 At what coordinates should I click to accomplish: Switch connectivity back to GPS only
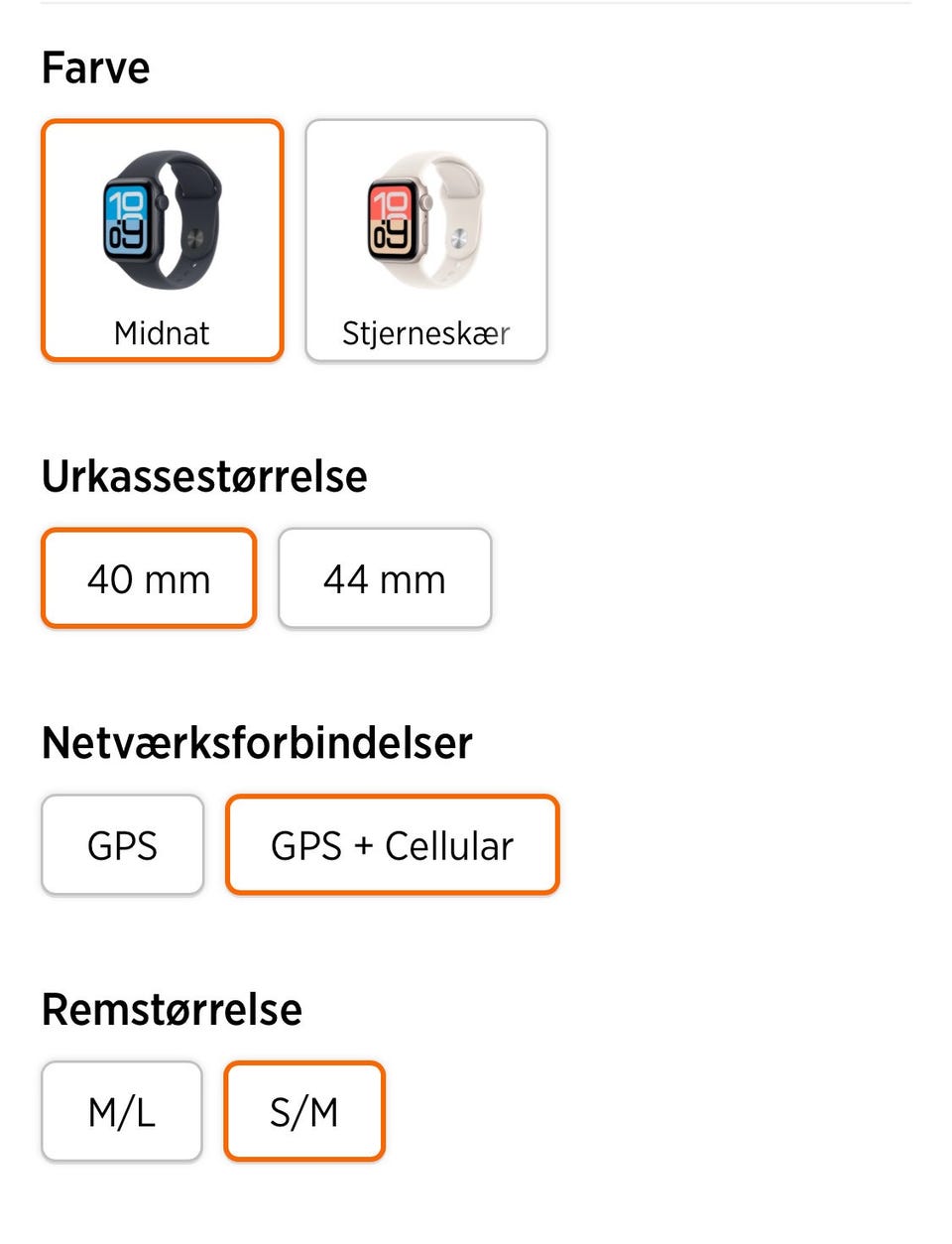[122, 844]
